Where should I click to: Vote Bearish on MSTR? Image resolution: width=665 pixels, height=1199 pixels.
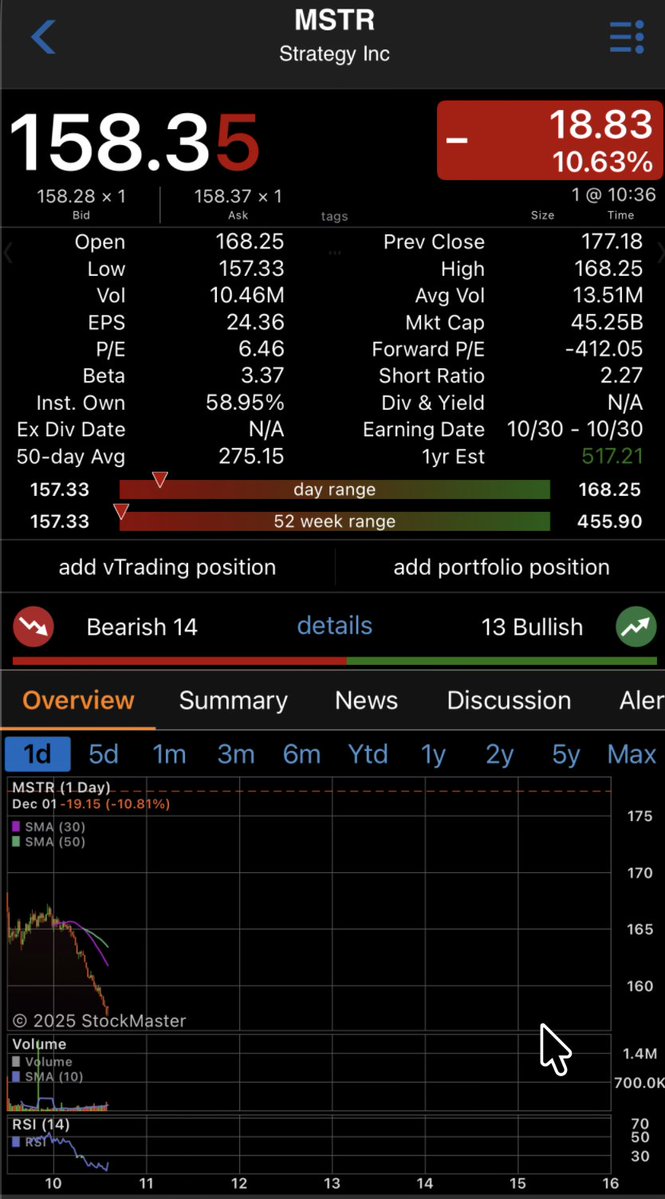click(33, 627)
